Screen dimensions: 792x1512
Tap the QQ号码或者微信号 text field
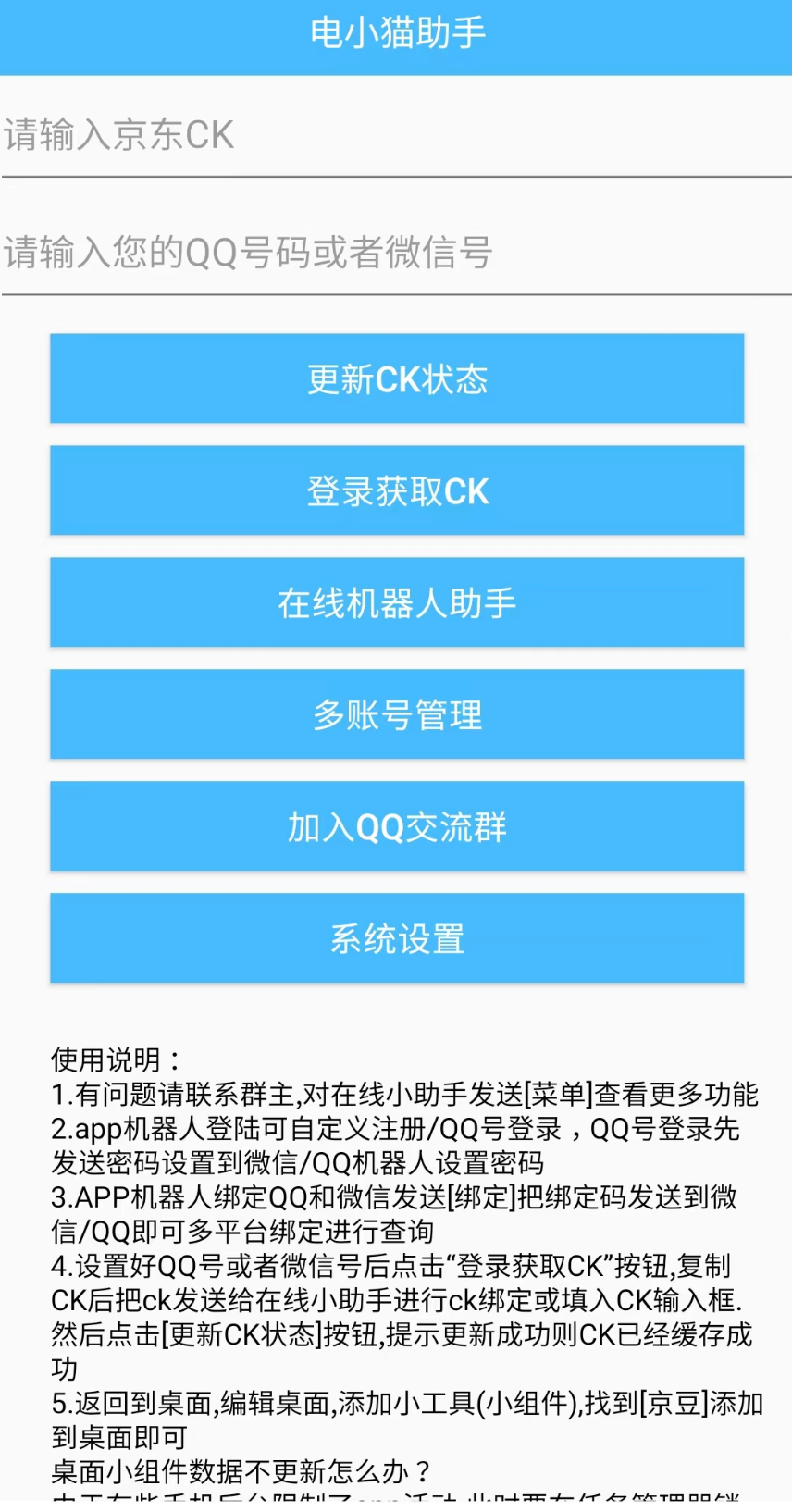(x=396, y=253)
